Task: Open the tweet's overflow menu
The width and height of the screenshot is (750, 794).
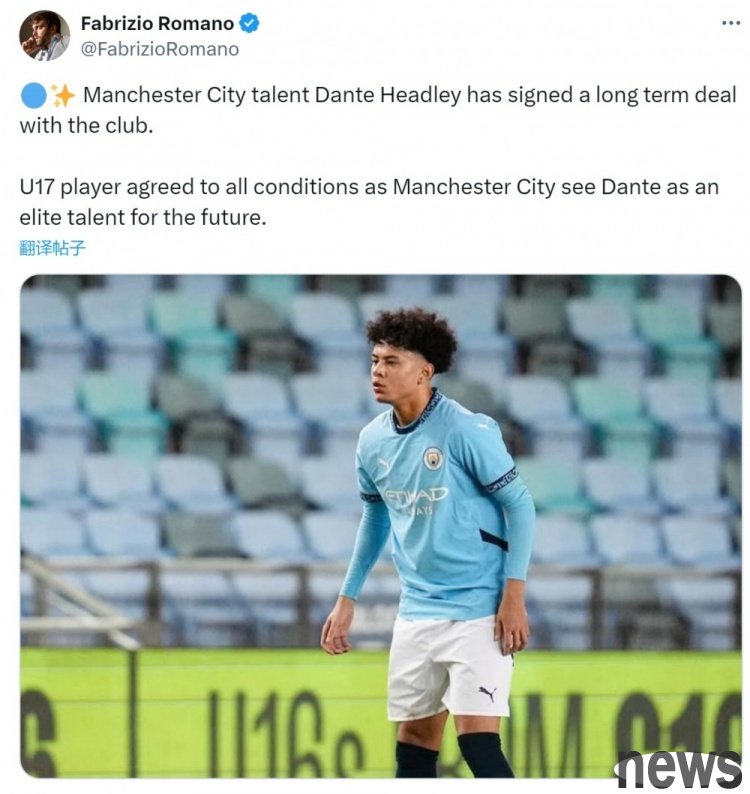Action: [x=731, y=23]
